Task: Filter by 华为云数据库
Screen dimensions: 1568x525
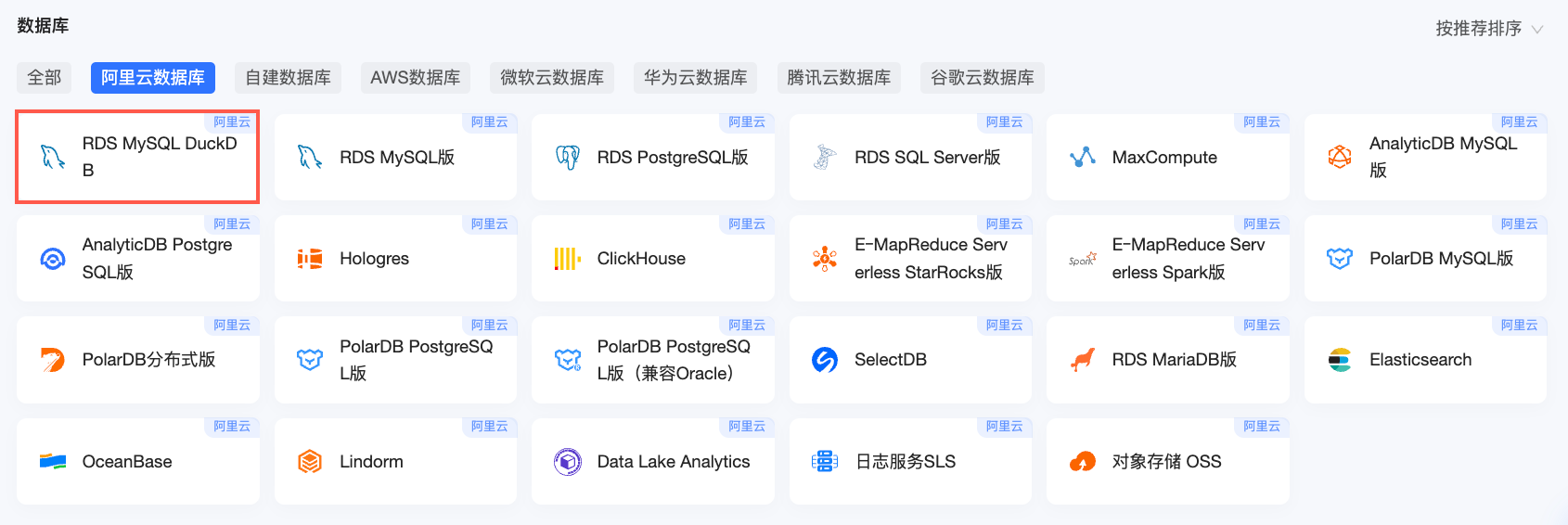Action: 695,78
